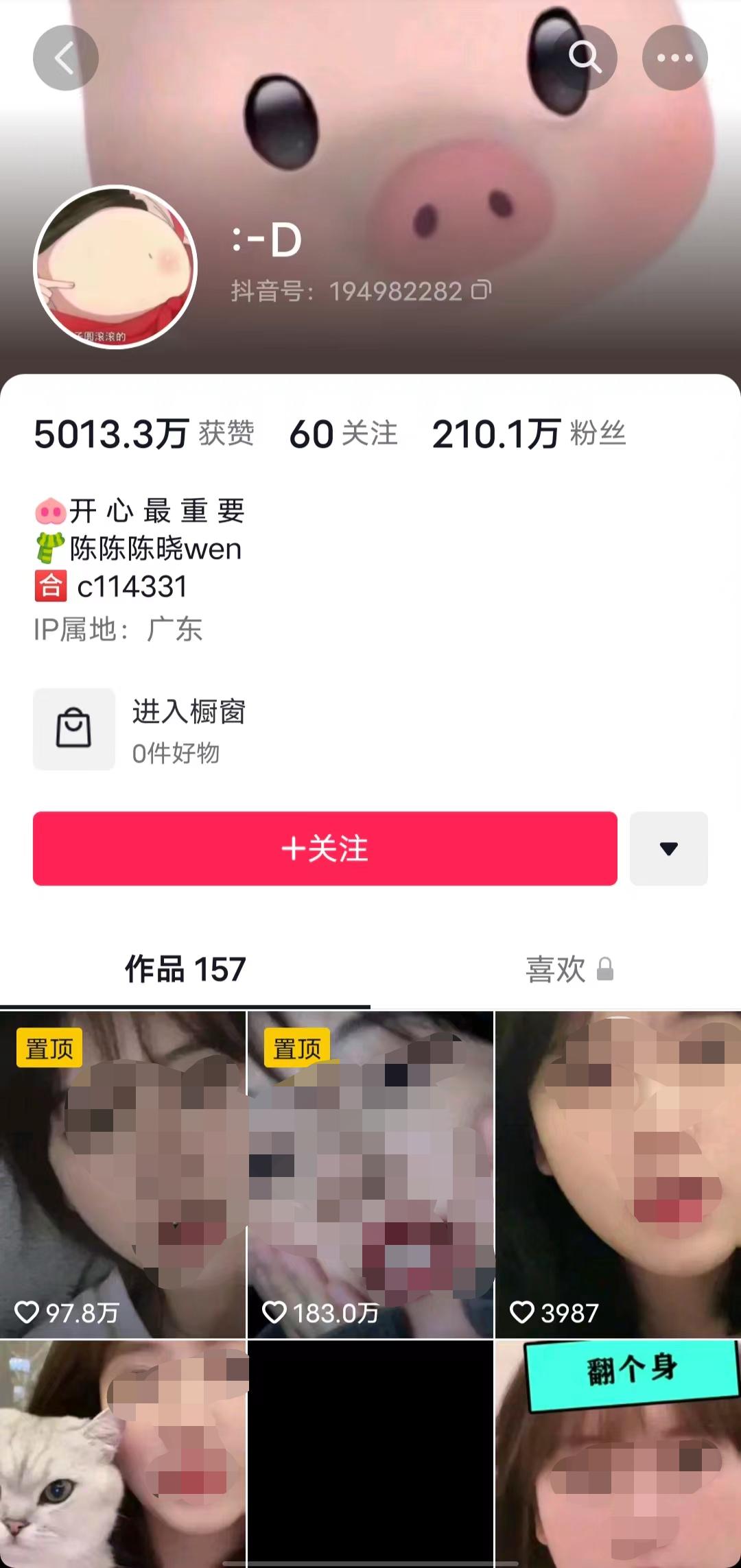
Task: Expand the dropdown arrow beside follow button
Action: click(669, 848)
